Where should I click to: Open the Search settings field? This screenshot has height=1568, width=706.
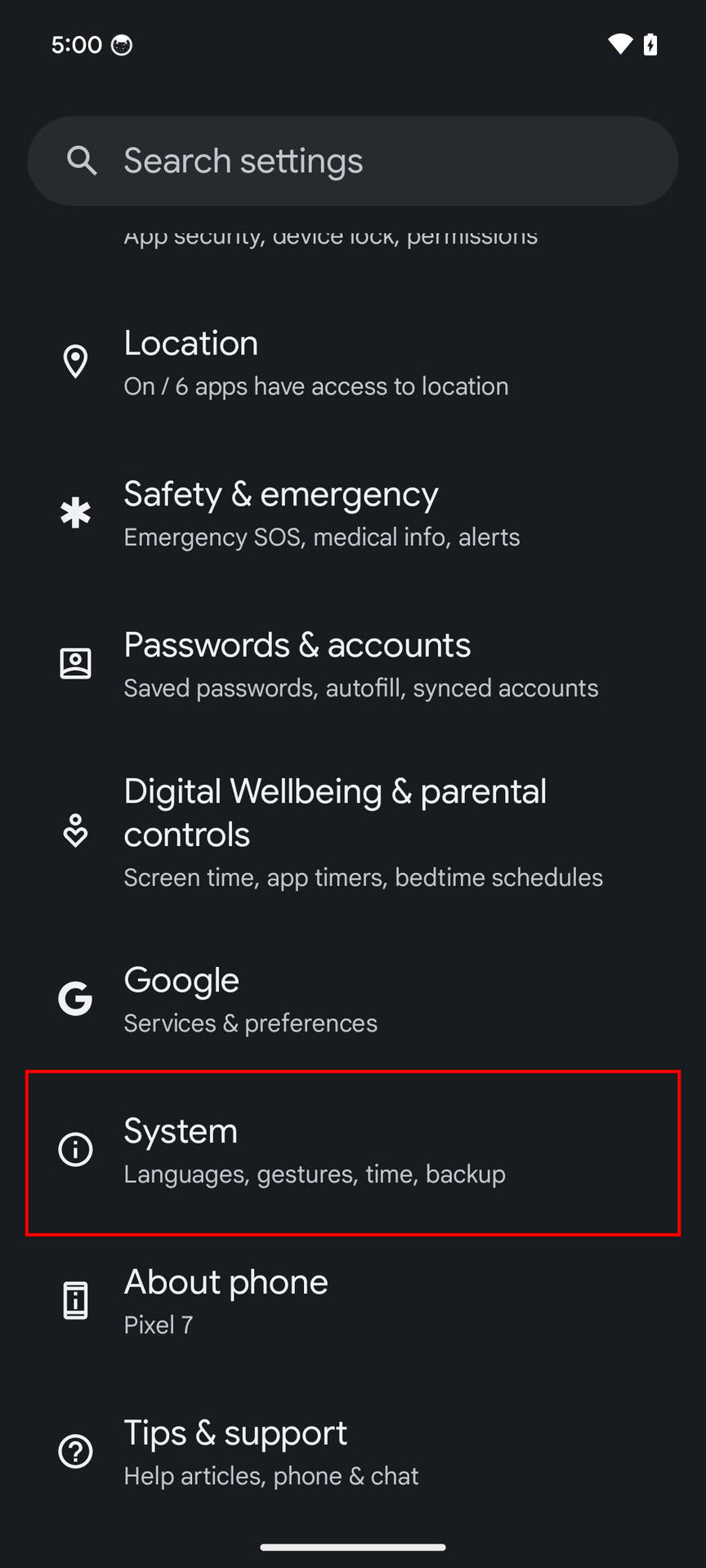pyautogui.click(x=353, y=161)
